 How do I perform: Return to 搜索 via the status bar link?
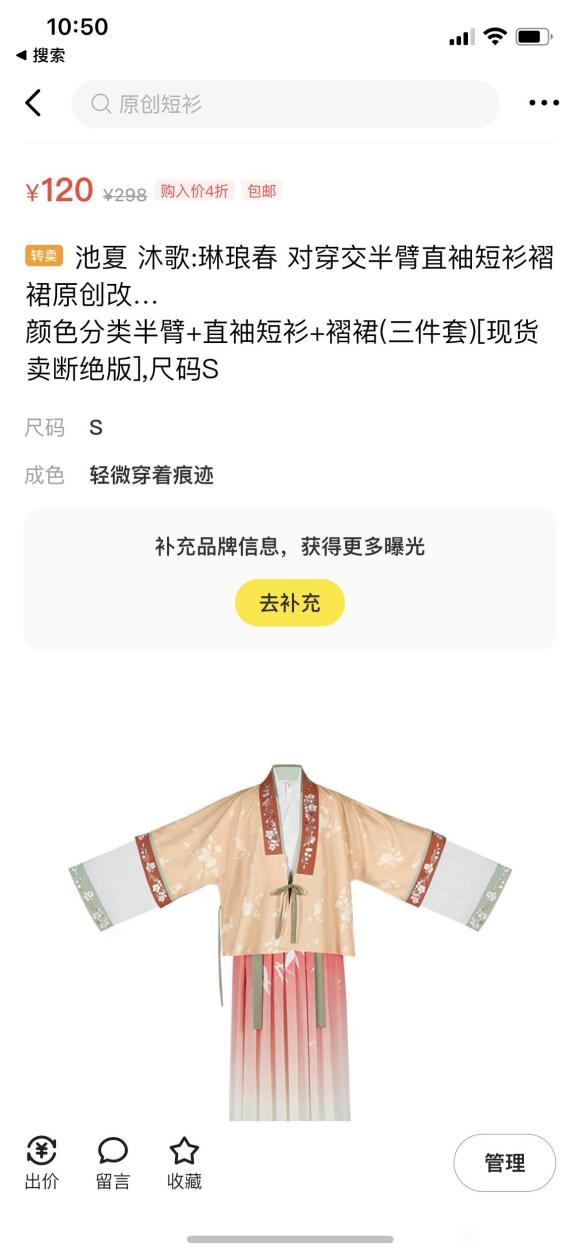pyautogui.click(x=41, y=56)
